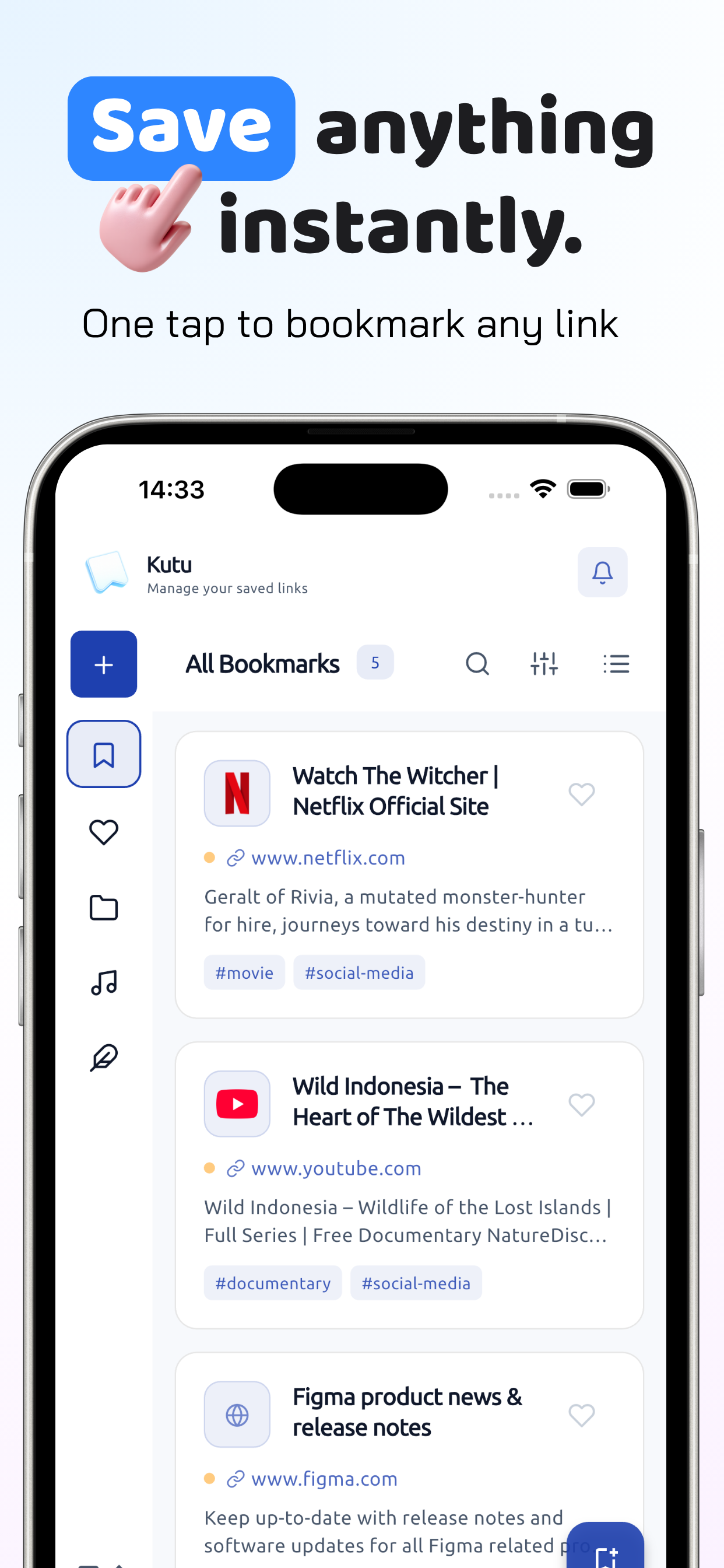
Task: Open the notes quill section in sidebar
Action: pos(103,1058)
